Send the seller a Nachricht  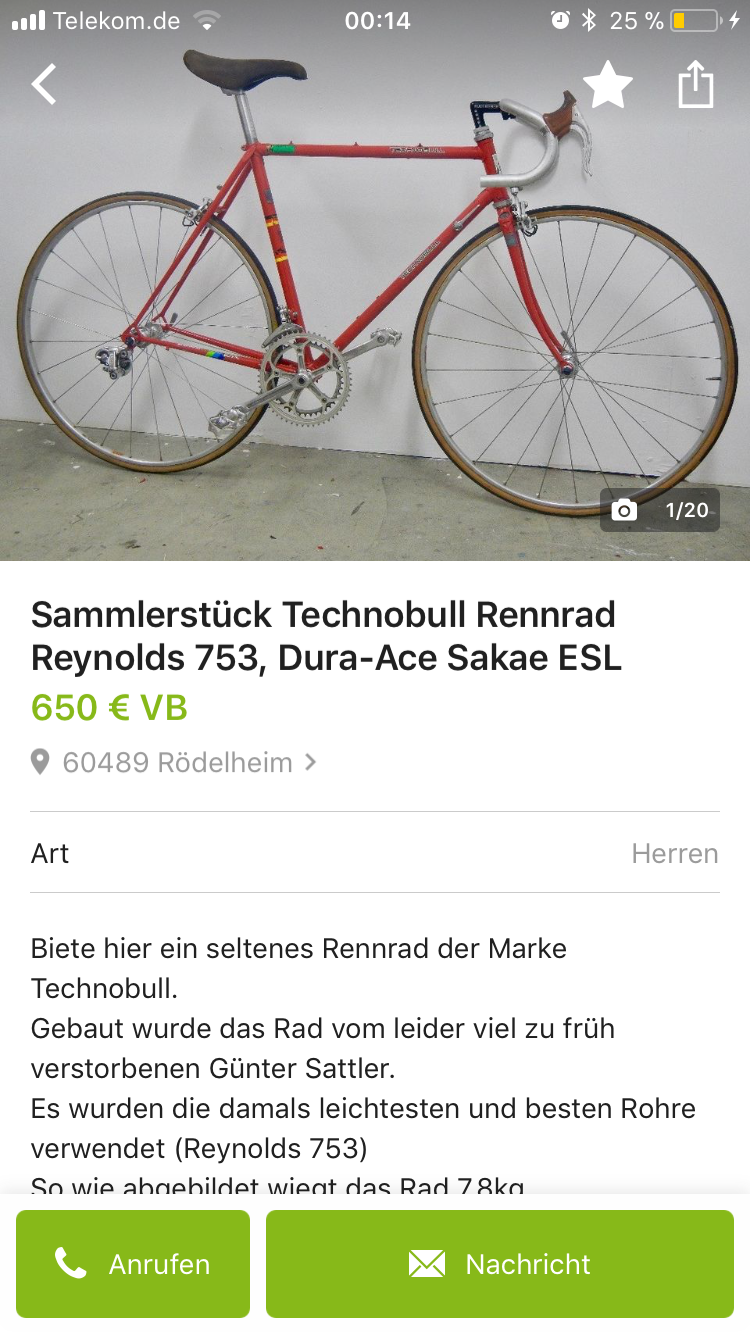coord(500,1264)
